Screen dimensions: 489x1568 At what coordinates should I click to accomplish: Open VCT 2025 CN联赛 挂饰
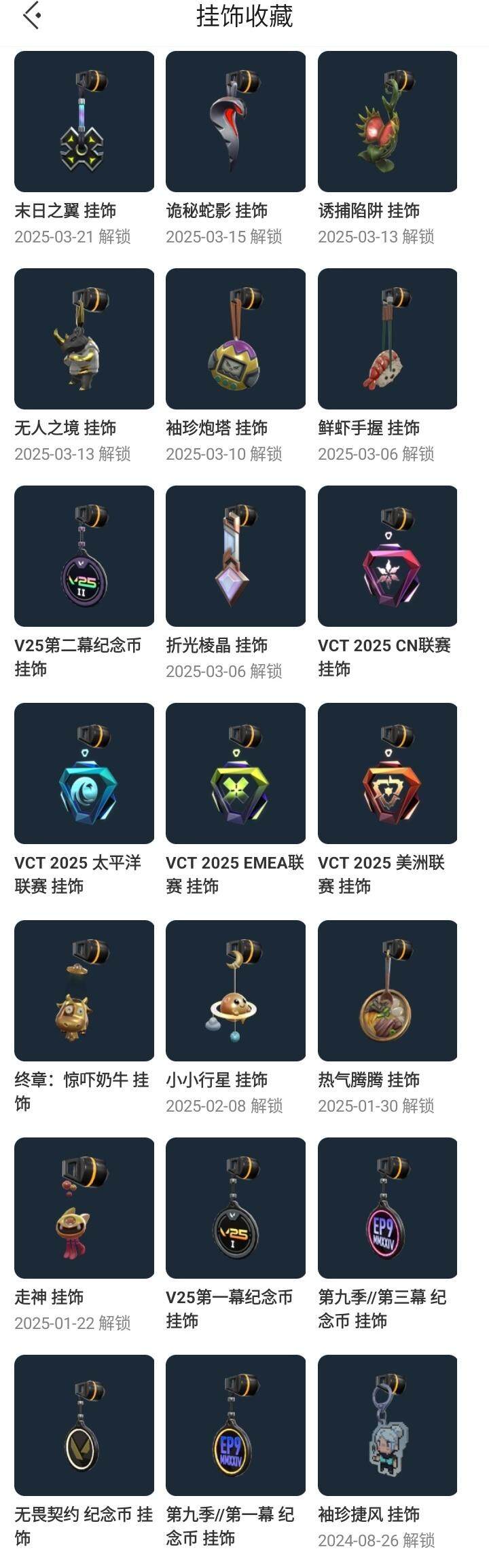[x=387, y=556]
